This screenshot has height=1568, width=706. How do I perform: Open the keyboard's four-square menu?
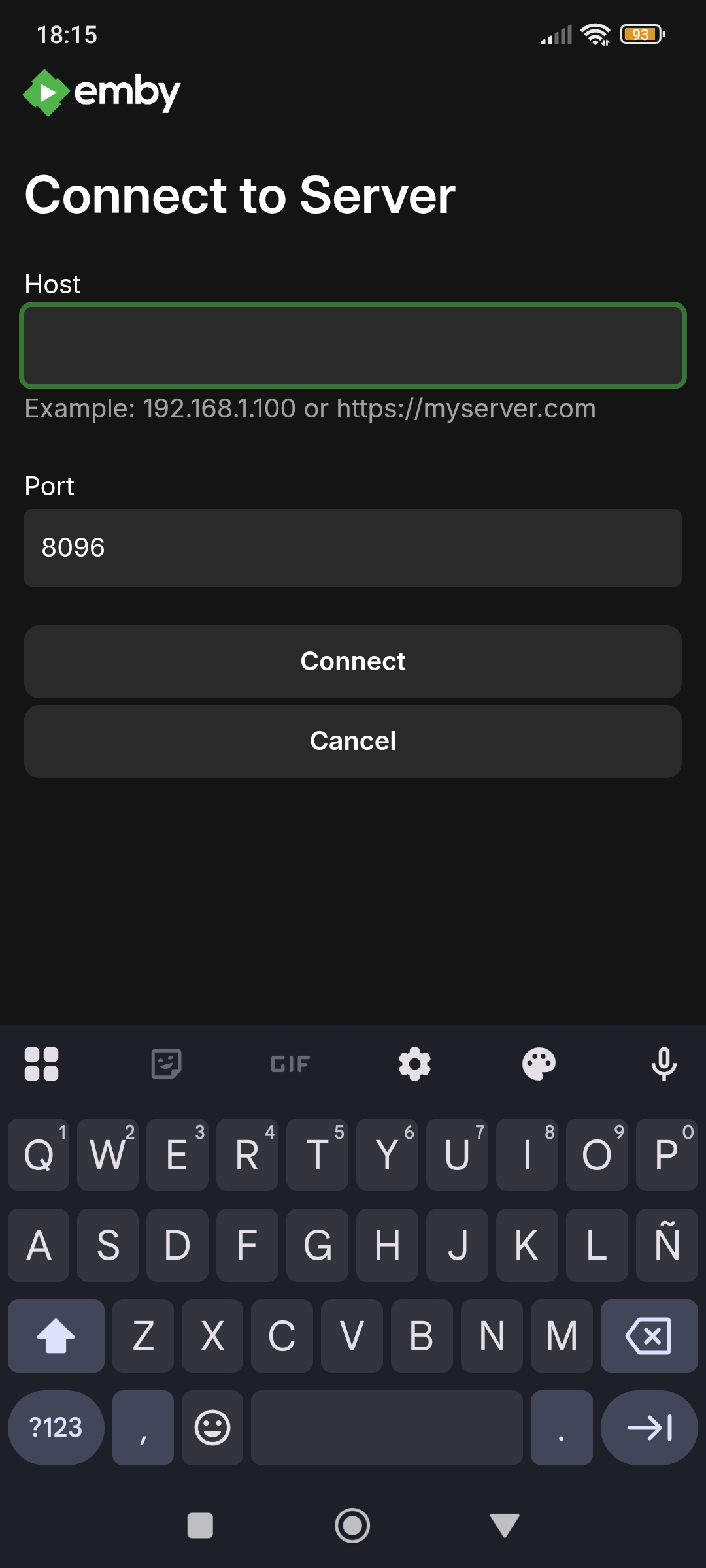click(x=42, y=1064)
